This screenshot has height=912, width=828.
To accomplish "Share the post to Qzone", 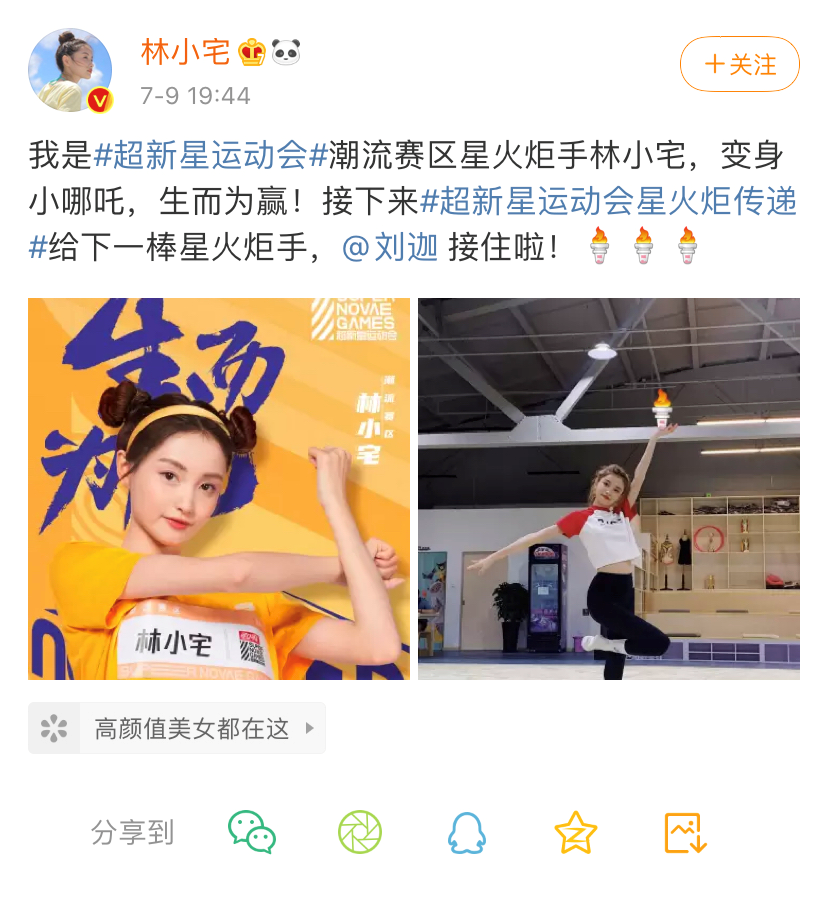I will tap(575, 831).
